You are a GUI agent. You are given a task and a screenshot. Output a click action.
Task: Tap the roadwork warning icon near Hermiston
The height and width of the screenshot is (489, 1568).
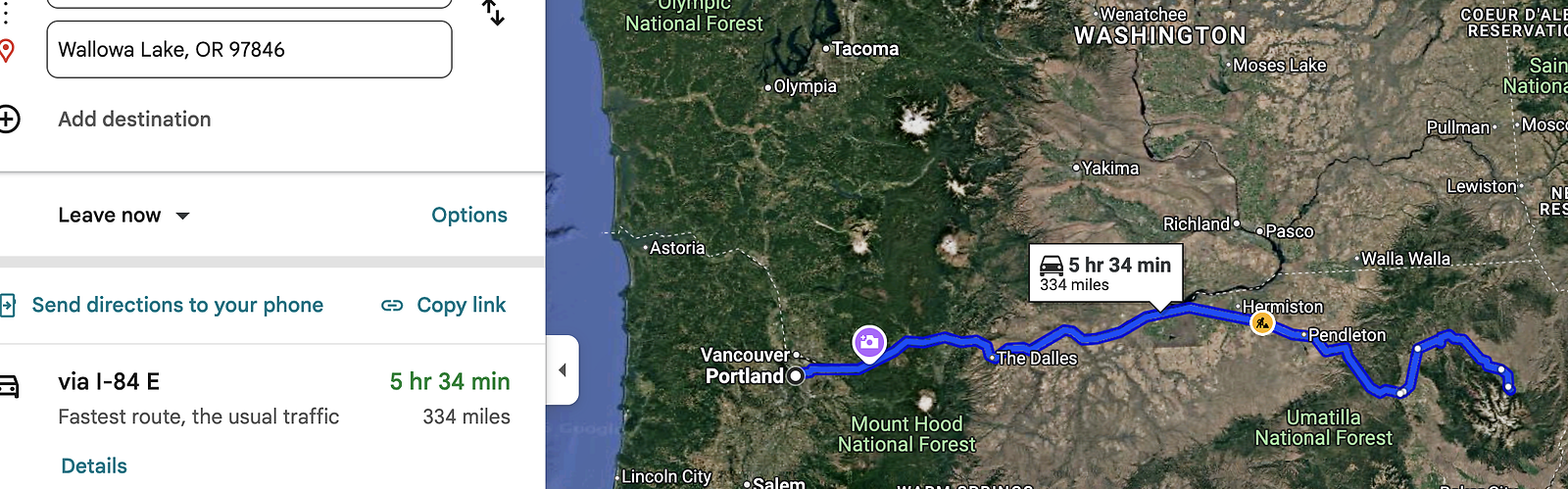[x=1262, y=322]
